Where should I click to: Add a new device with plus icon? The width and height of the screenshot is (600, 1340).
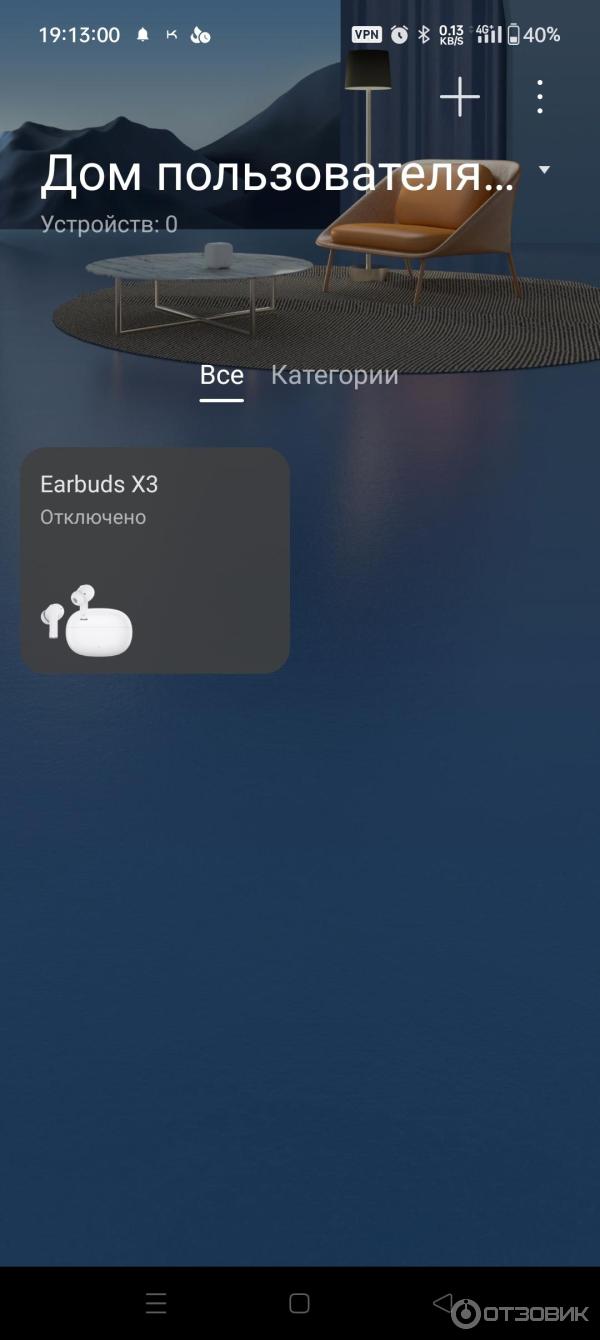[x=460, y=97]
